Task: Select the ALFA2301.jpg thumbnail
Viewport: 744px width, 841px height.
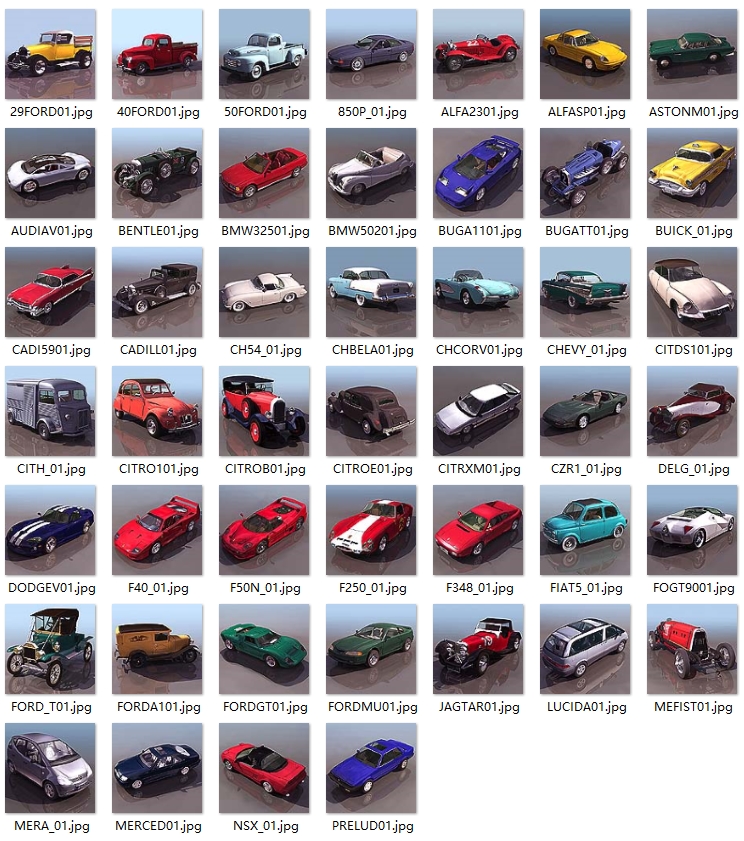Action: click(x=478, y=56)
